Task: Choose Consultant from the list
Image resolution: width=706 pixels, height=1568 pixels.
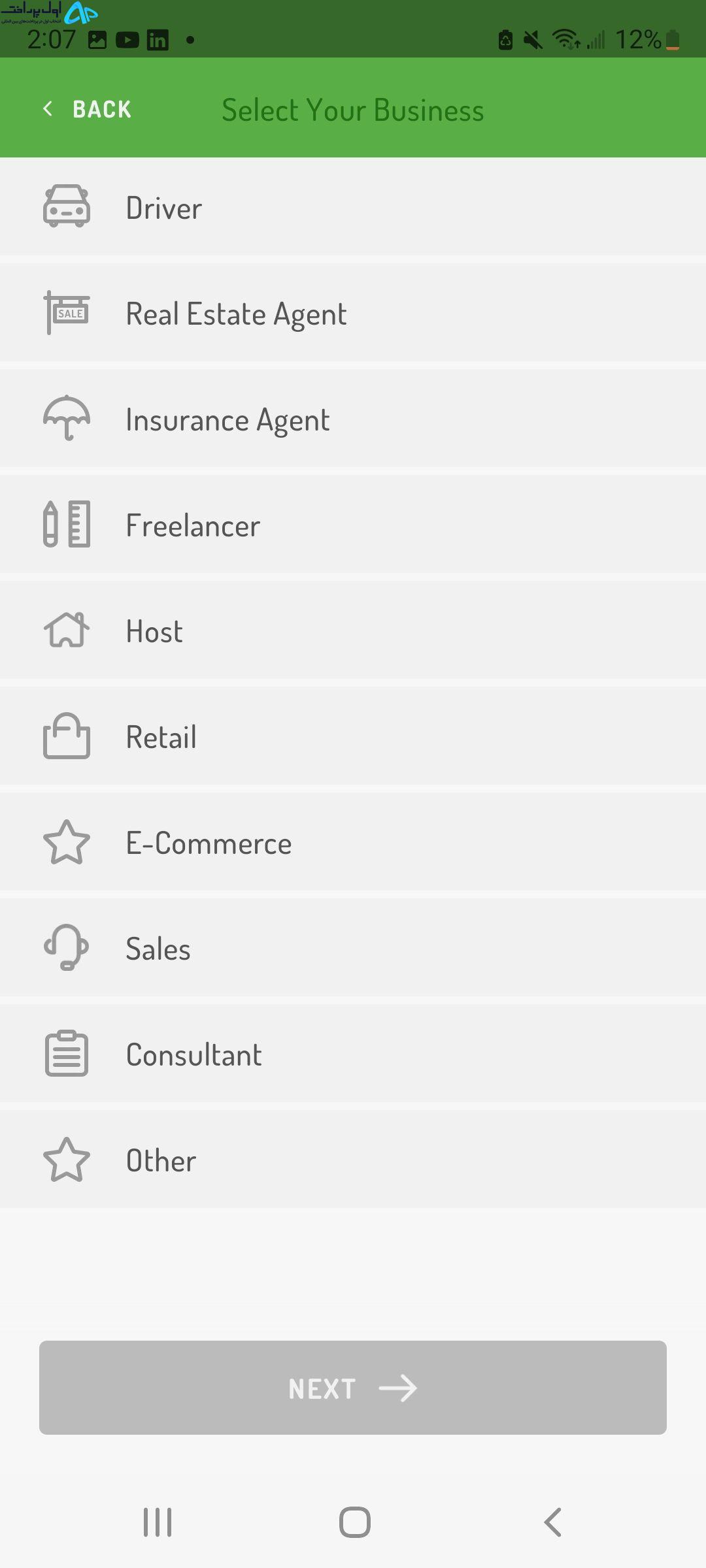Action: pyautogui.click(x=353, y=1054)
